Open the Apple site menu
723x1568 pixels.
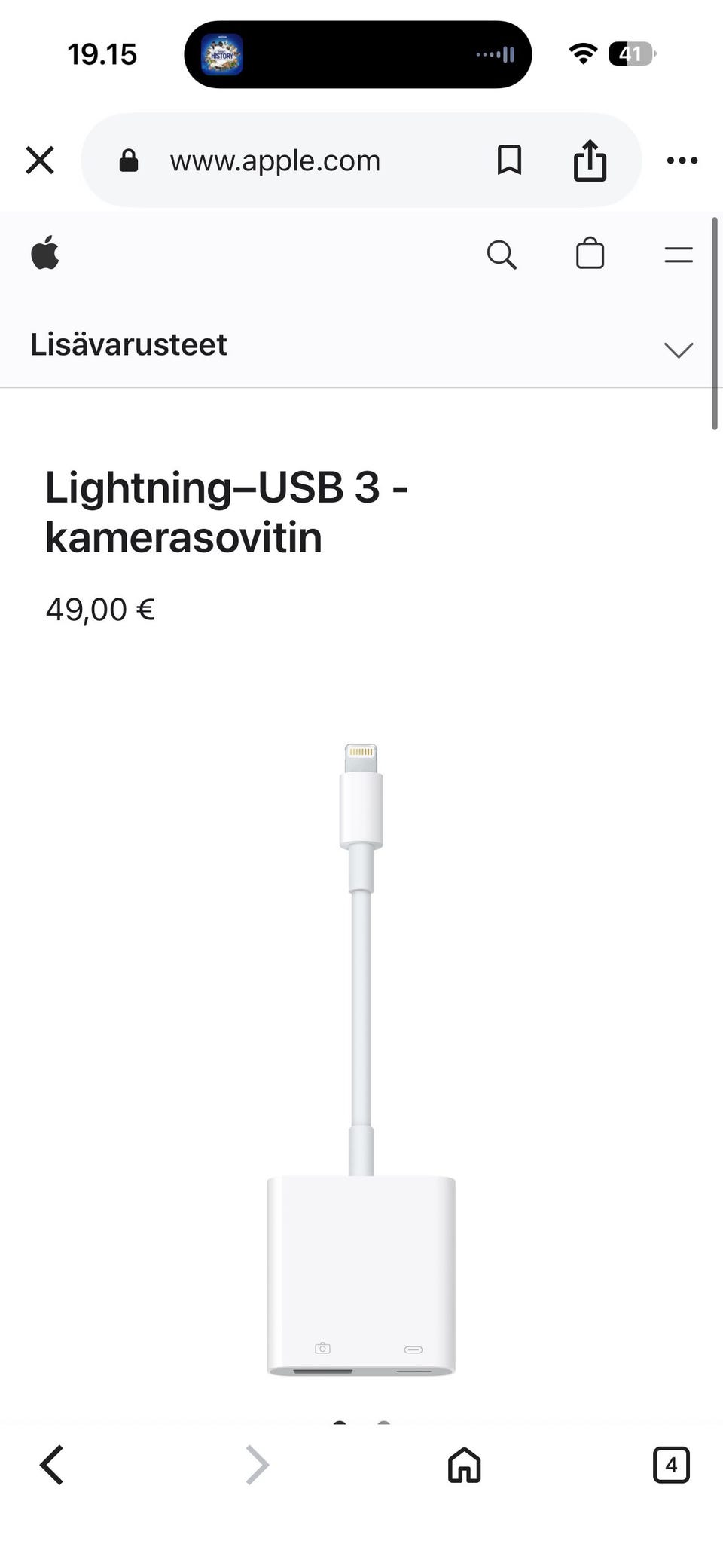[678, 255]
